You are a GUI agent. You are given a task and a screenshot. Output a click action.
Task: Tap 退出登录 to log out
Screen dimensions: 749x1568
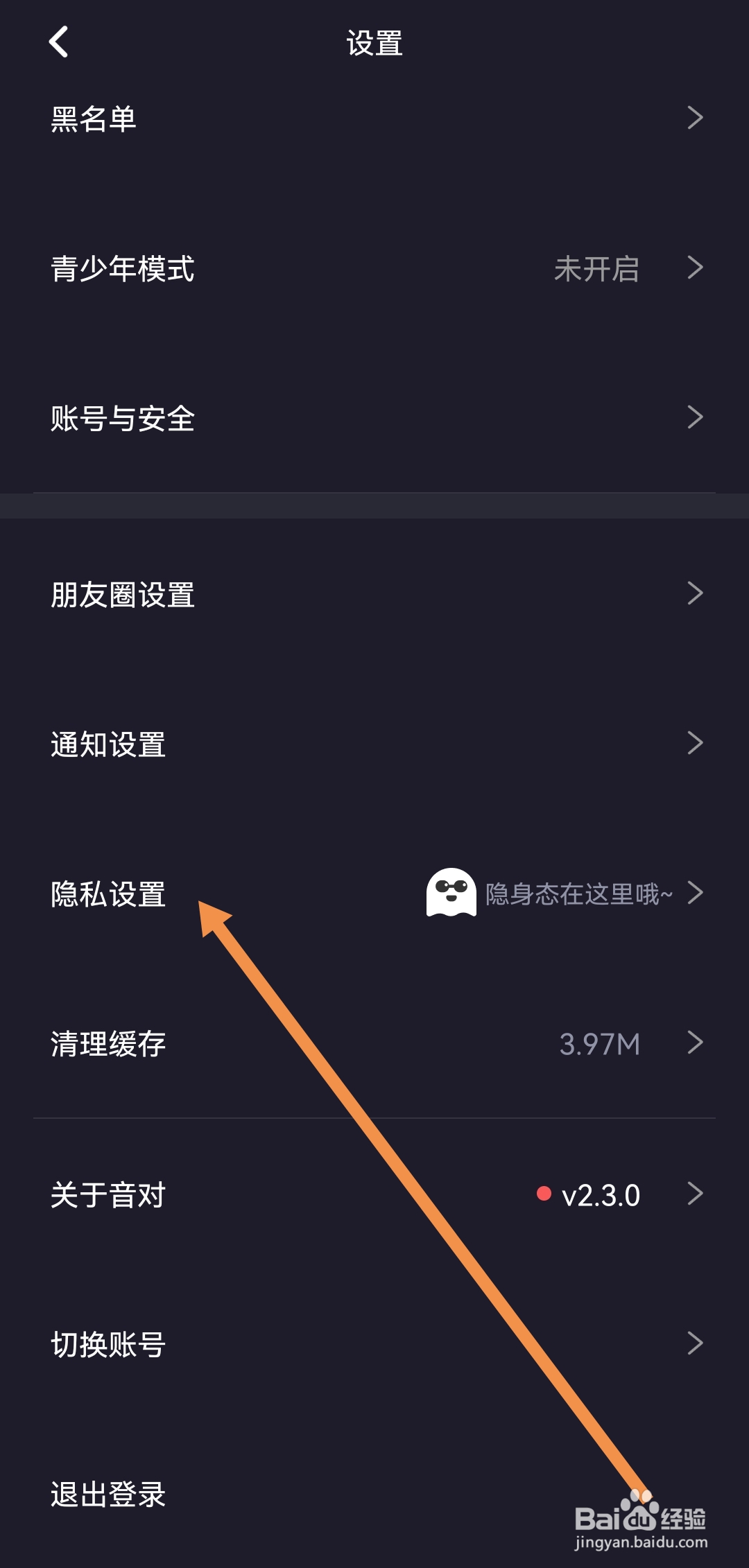click(107, 1494)
